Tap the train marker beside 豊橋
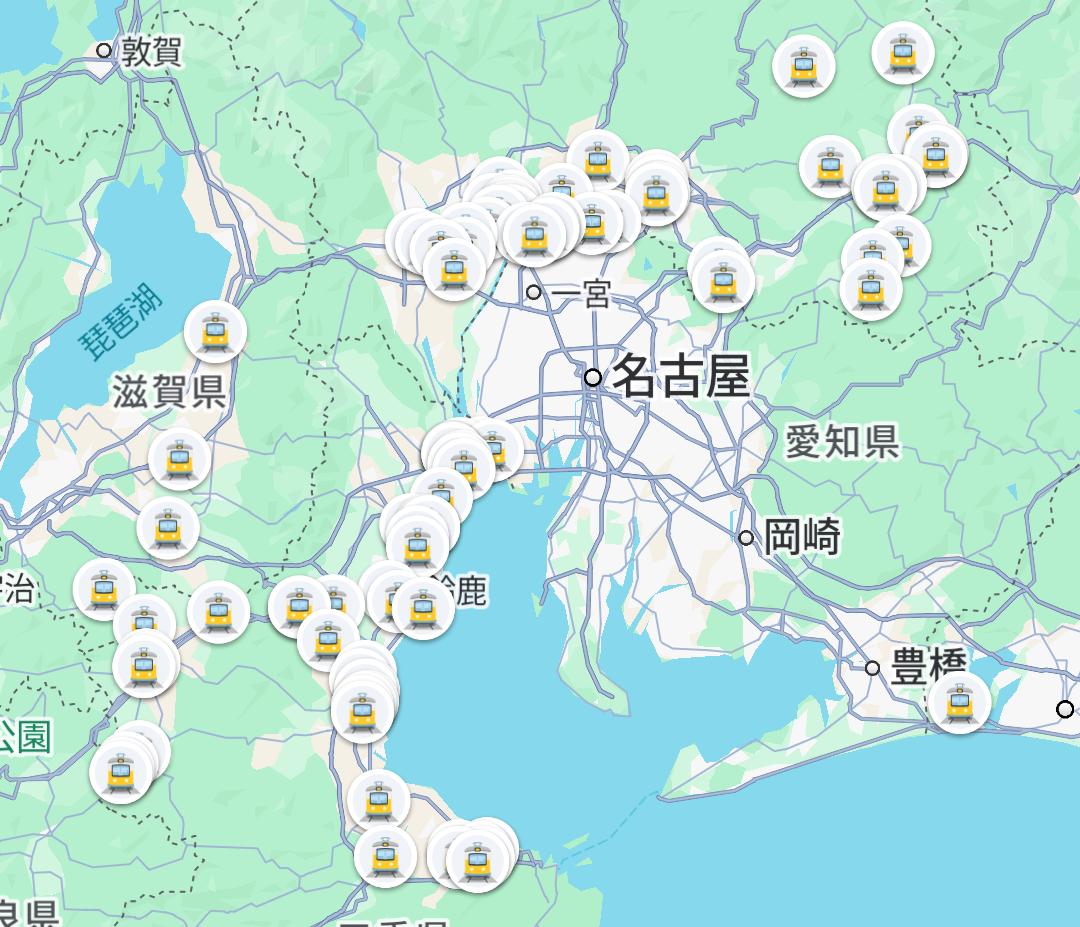1080x927 pixels. [x=959, y=702]
